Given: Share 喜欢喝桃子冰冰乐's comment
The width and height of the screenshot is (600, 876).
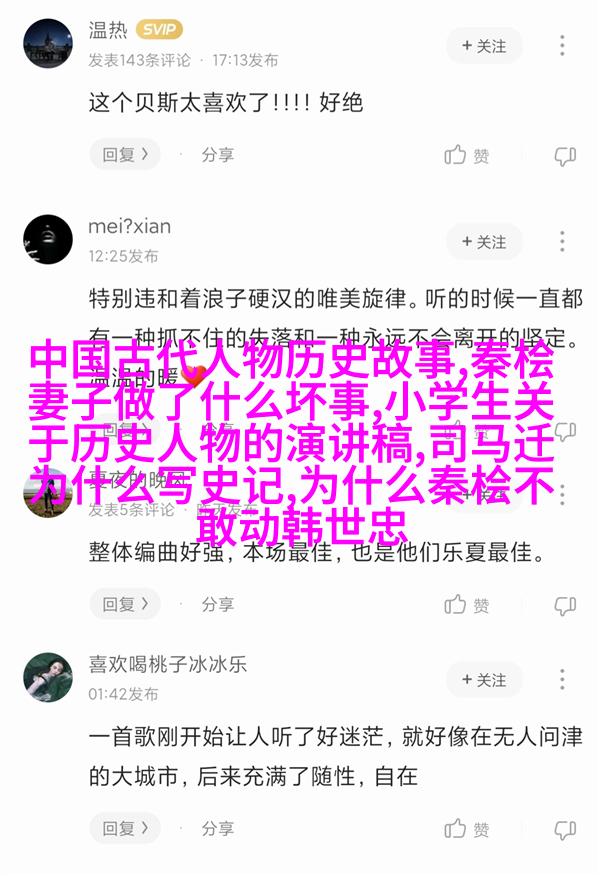Looking at the screenshot, I should tap(217, 828).
